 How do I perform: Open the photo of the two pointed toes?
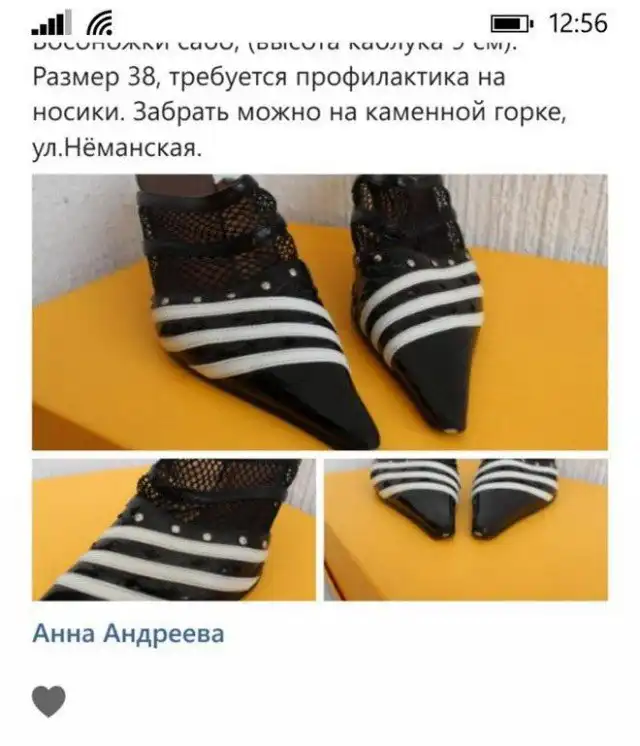pos(466,529)
